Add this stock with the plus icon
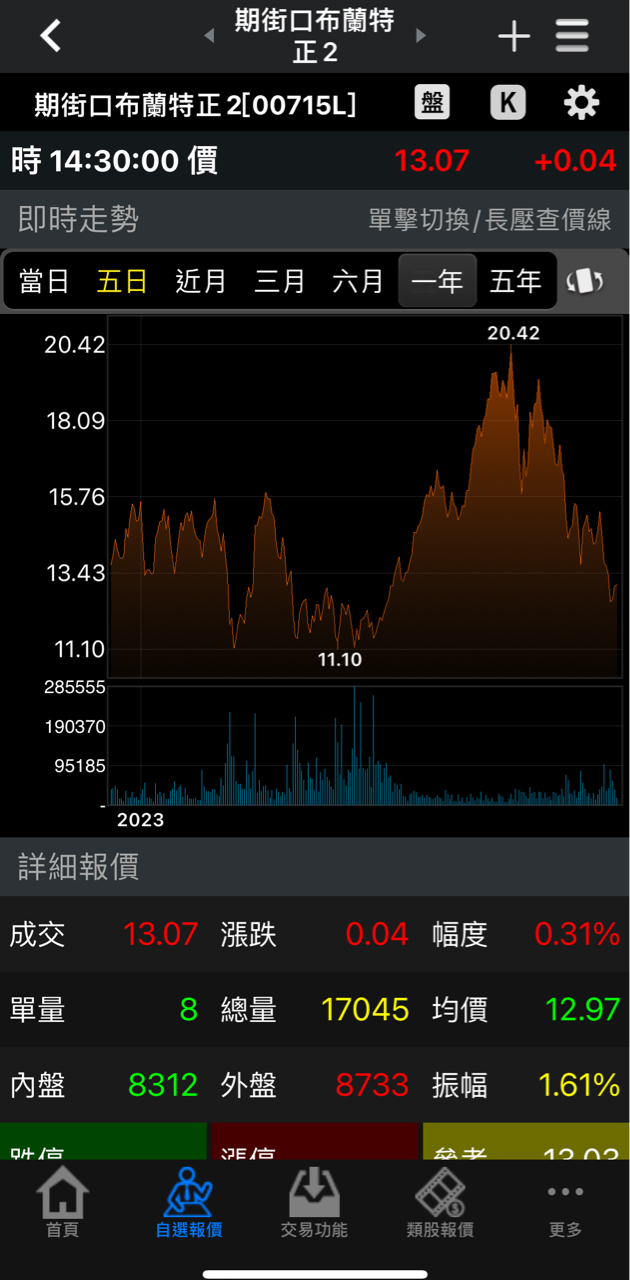This screenshot has width=630, height=1280. (x=514, y=37)
